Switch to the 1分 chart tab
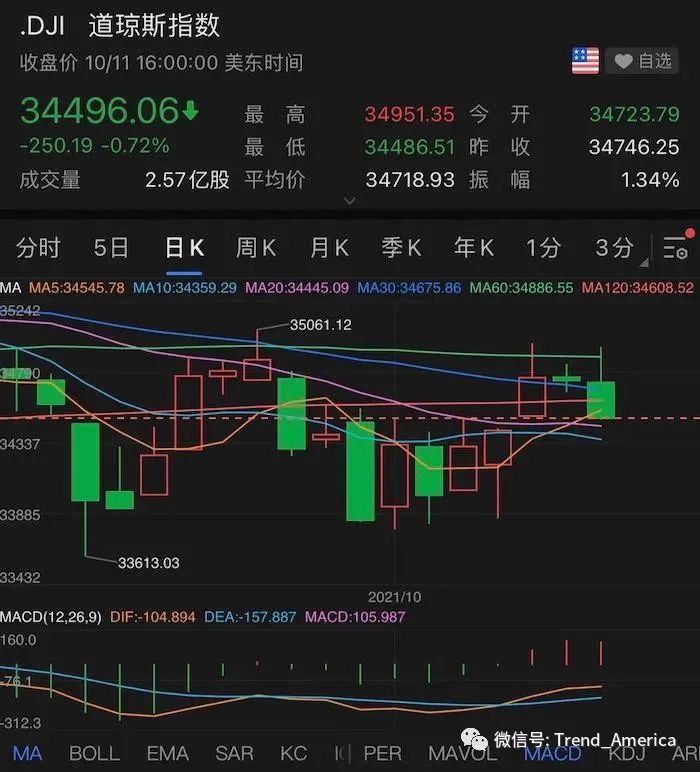700x772 pixels. [543, 248]
